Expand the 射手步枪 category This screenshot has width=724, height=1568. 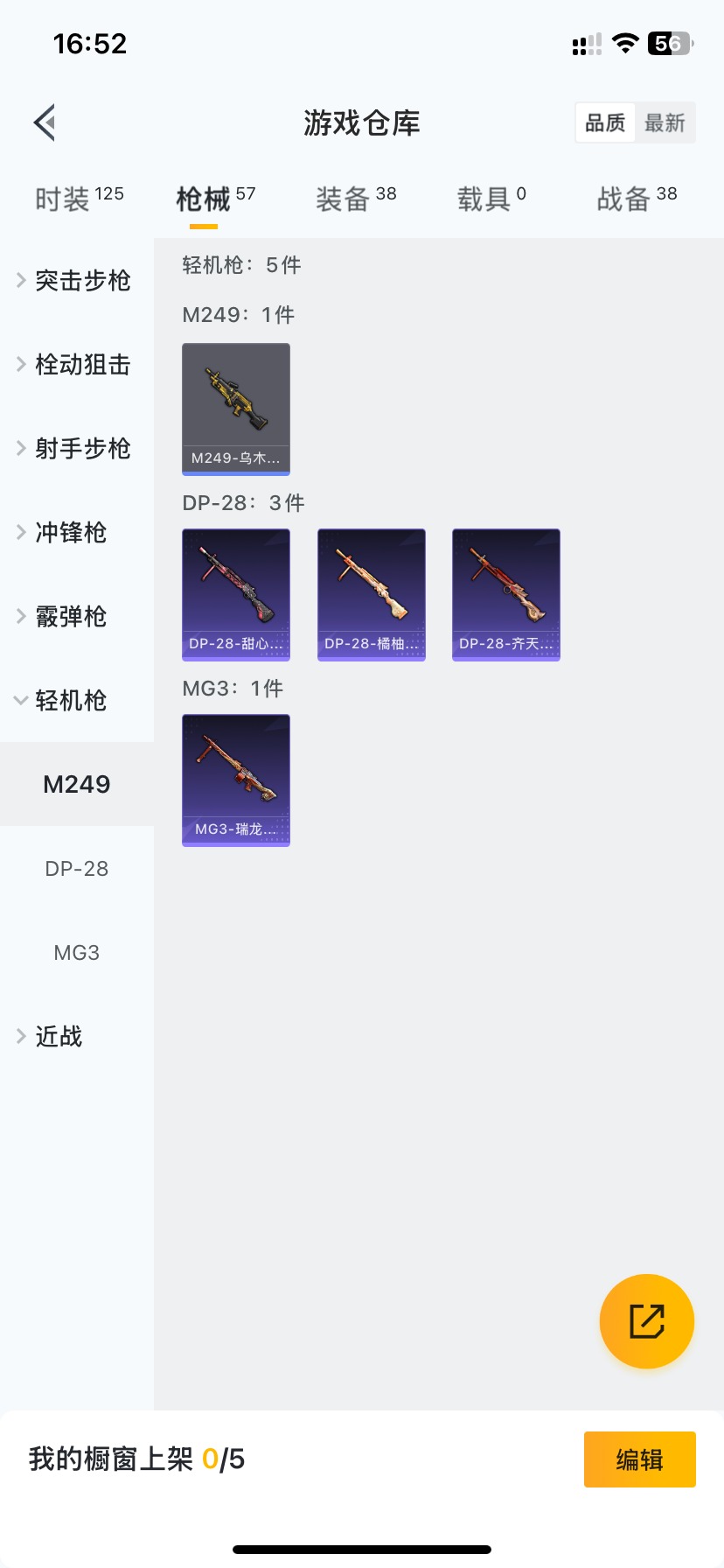[x=77, y=448]
